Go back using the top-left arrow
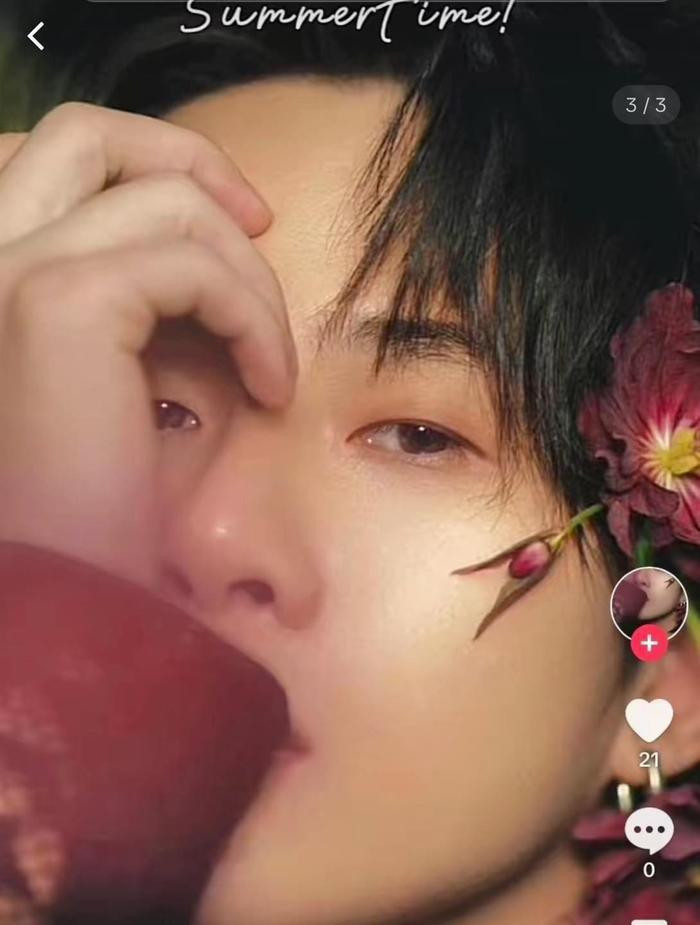 click(36, 37)
